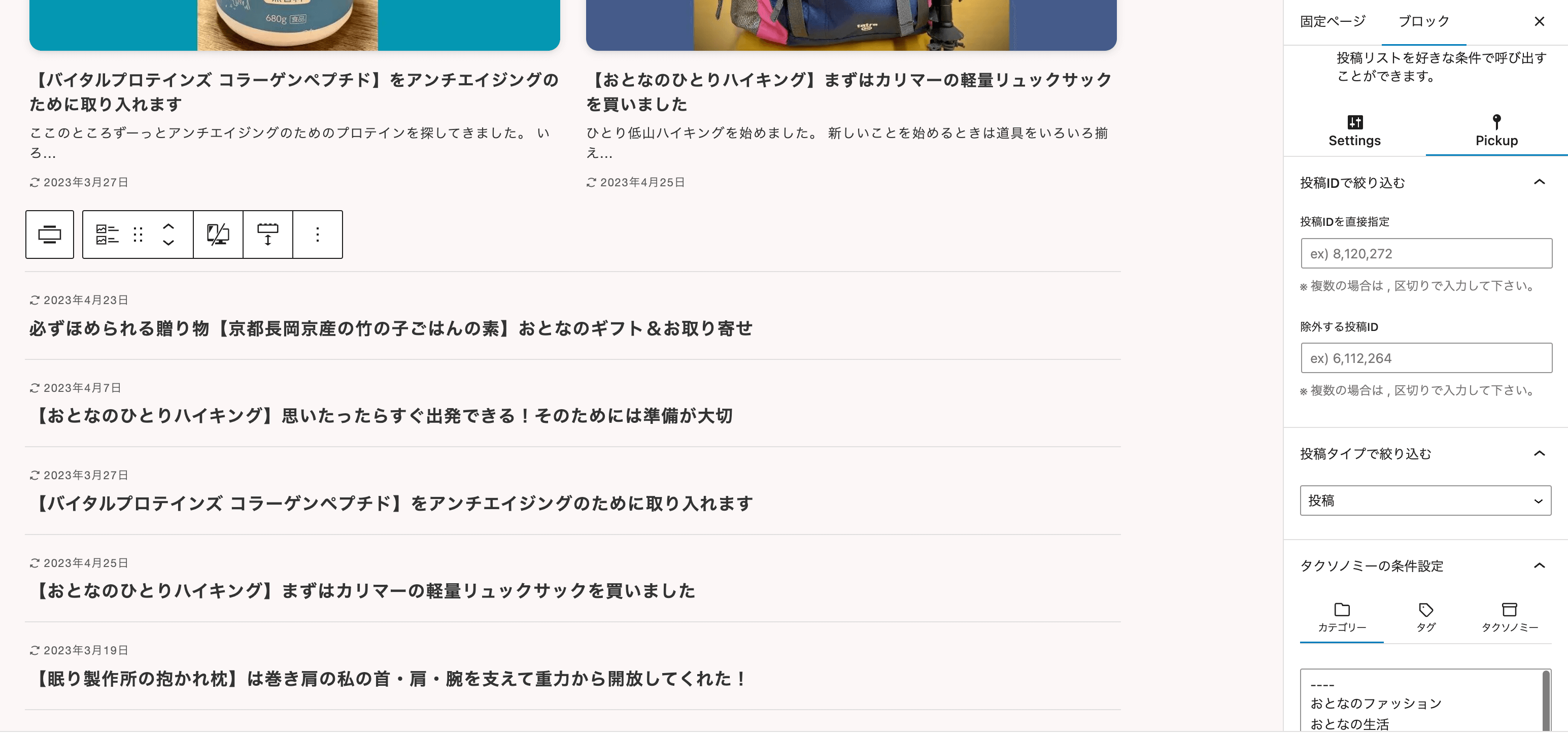Collapse the 投稿IDで絞り込む section

[x=1539, y=182]
